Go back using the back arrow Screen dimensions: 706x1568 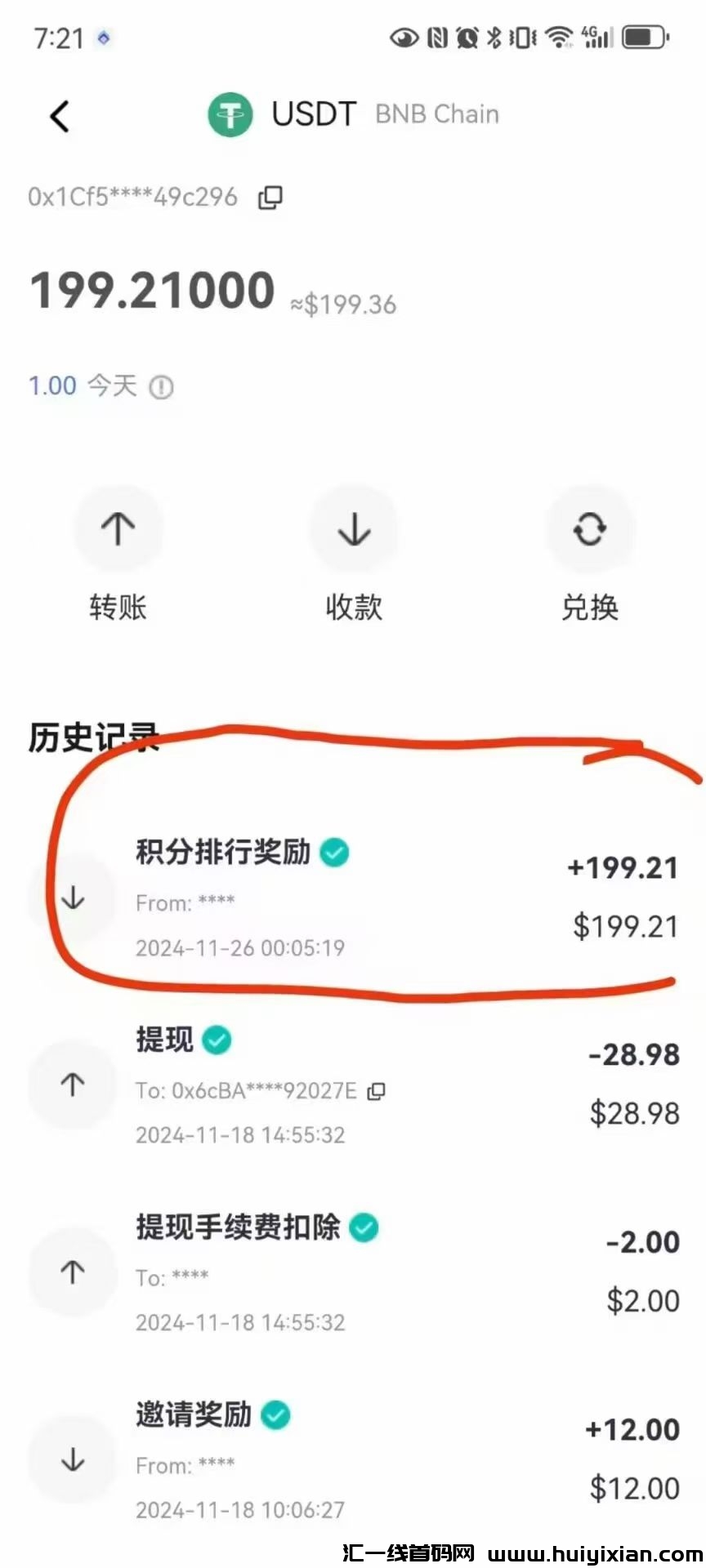[x=59, y=116]
